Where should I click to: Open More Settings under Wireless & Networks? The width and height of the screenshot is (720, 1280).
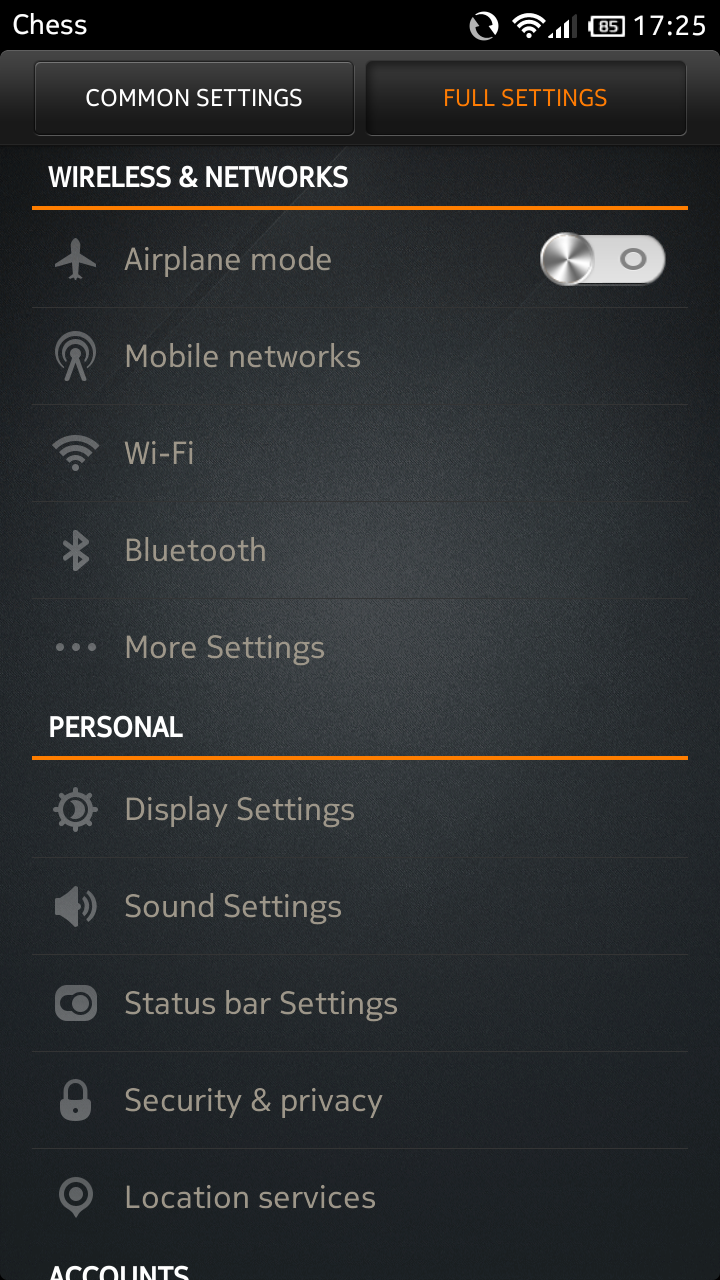pos(360,648)
